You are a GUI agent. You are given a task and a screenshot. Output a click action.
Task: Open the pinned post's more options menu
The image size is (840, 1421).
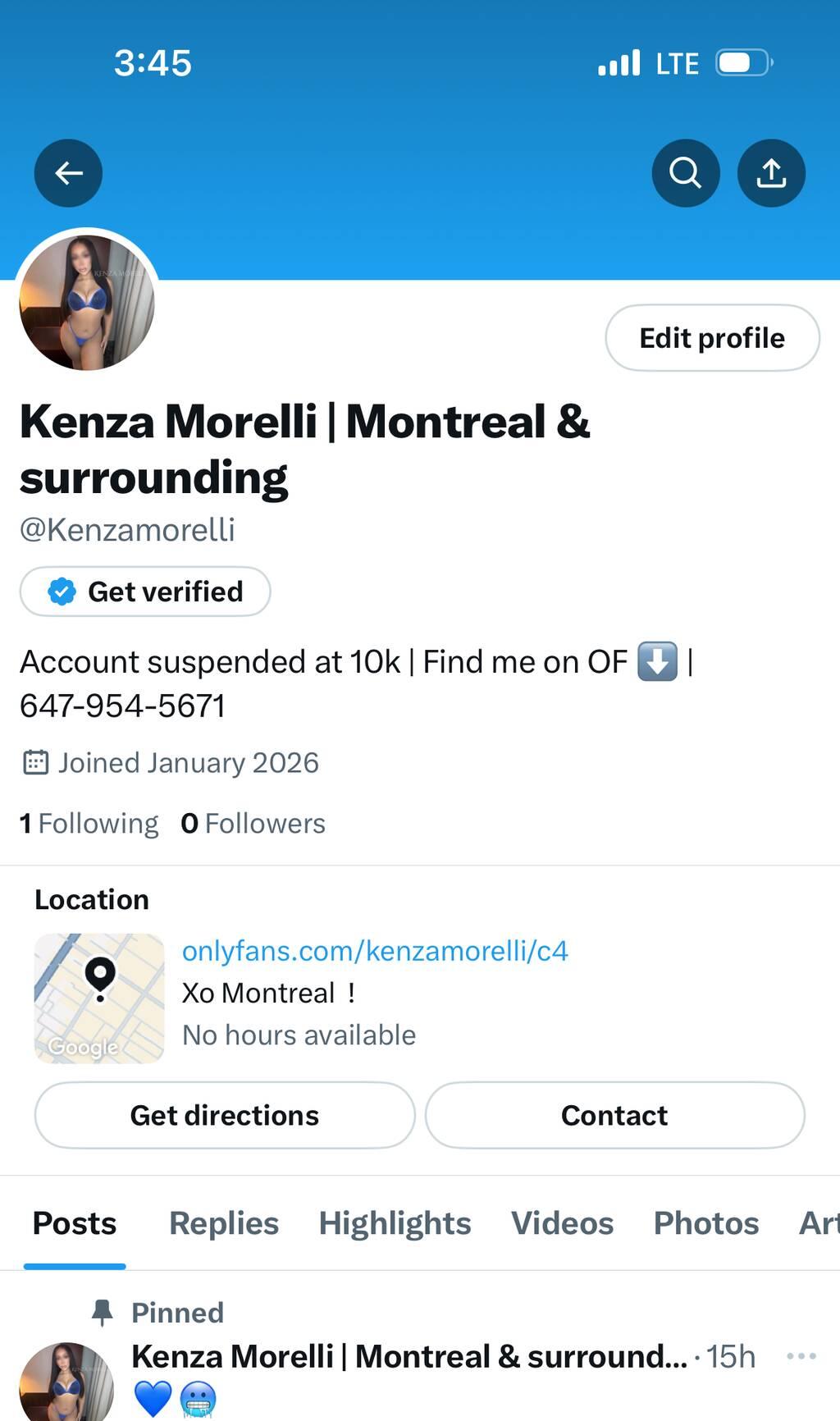(801, 1356)
